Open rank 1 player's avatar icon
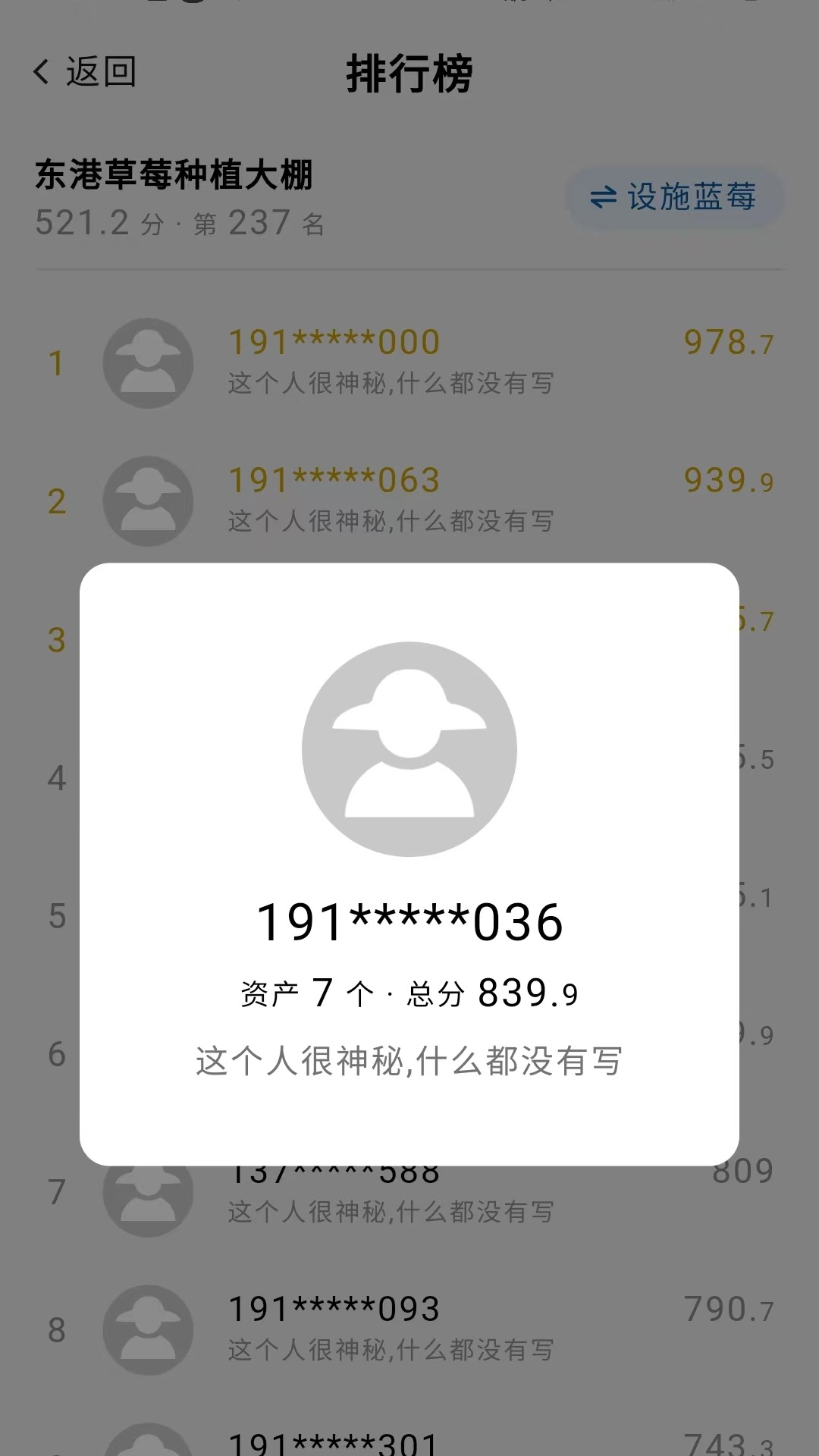This screenshot has width=819, height=1456. pos(148,364)
